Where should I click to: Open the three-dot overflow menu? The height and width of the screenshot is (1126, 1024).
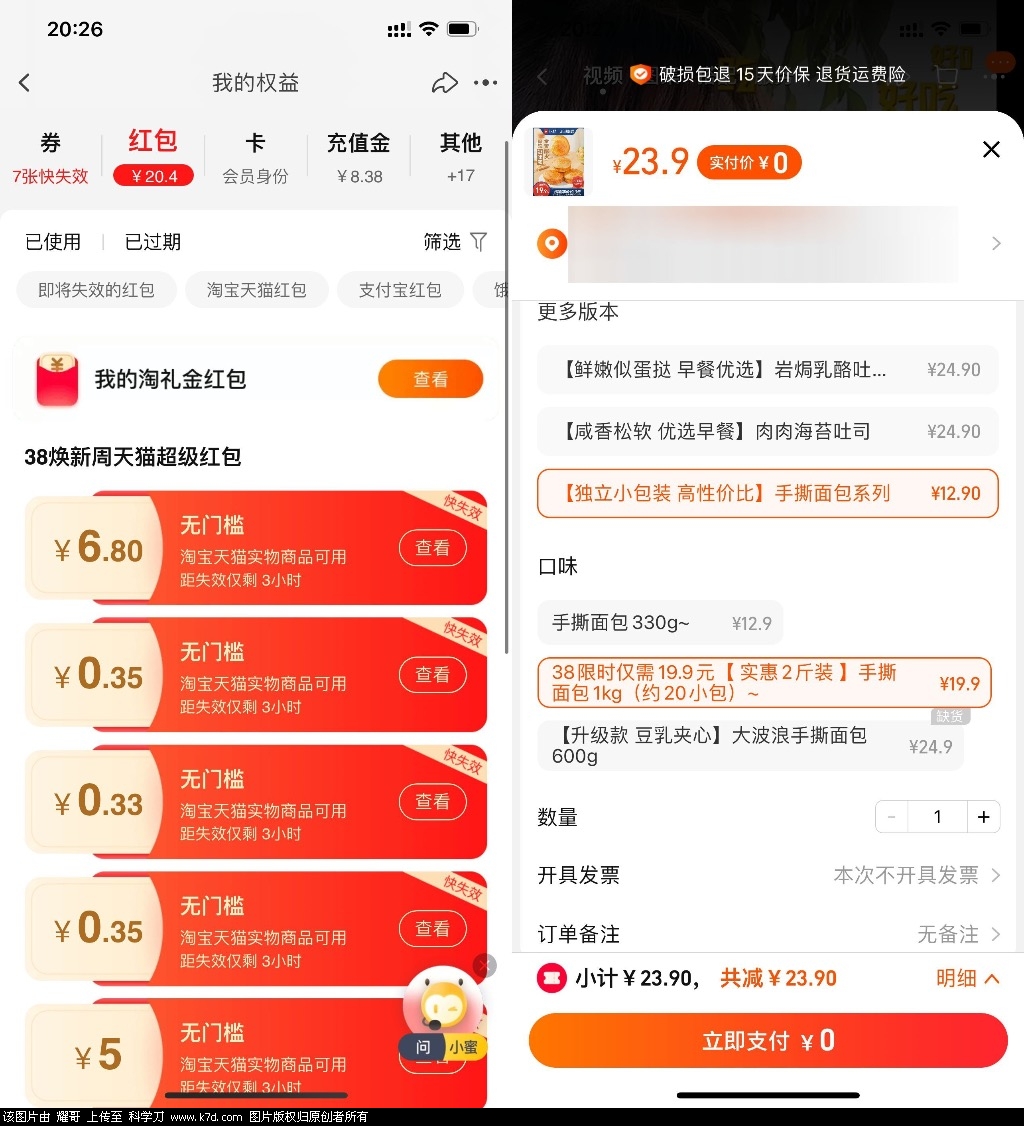tap(485, 83)
